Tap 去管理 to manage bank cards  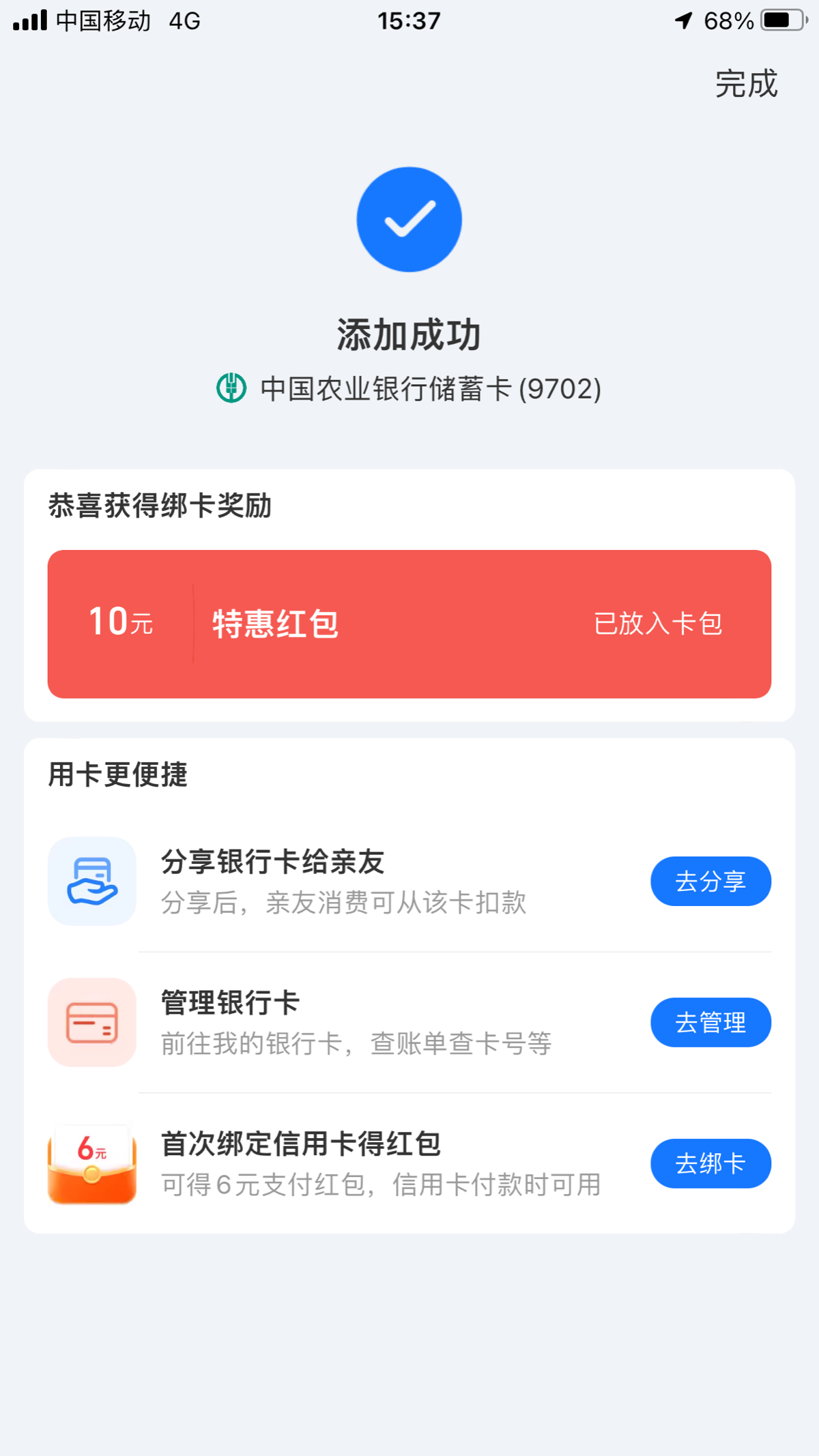point(710,1022)
